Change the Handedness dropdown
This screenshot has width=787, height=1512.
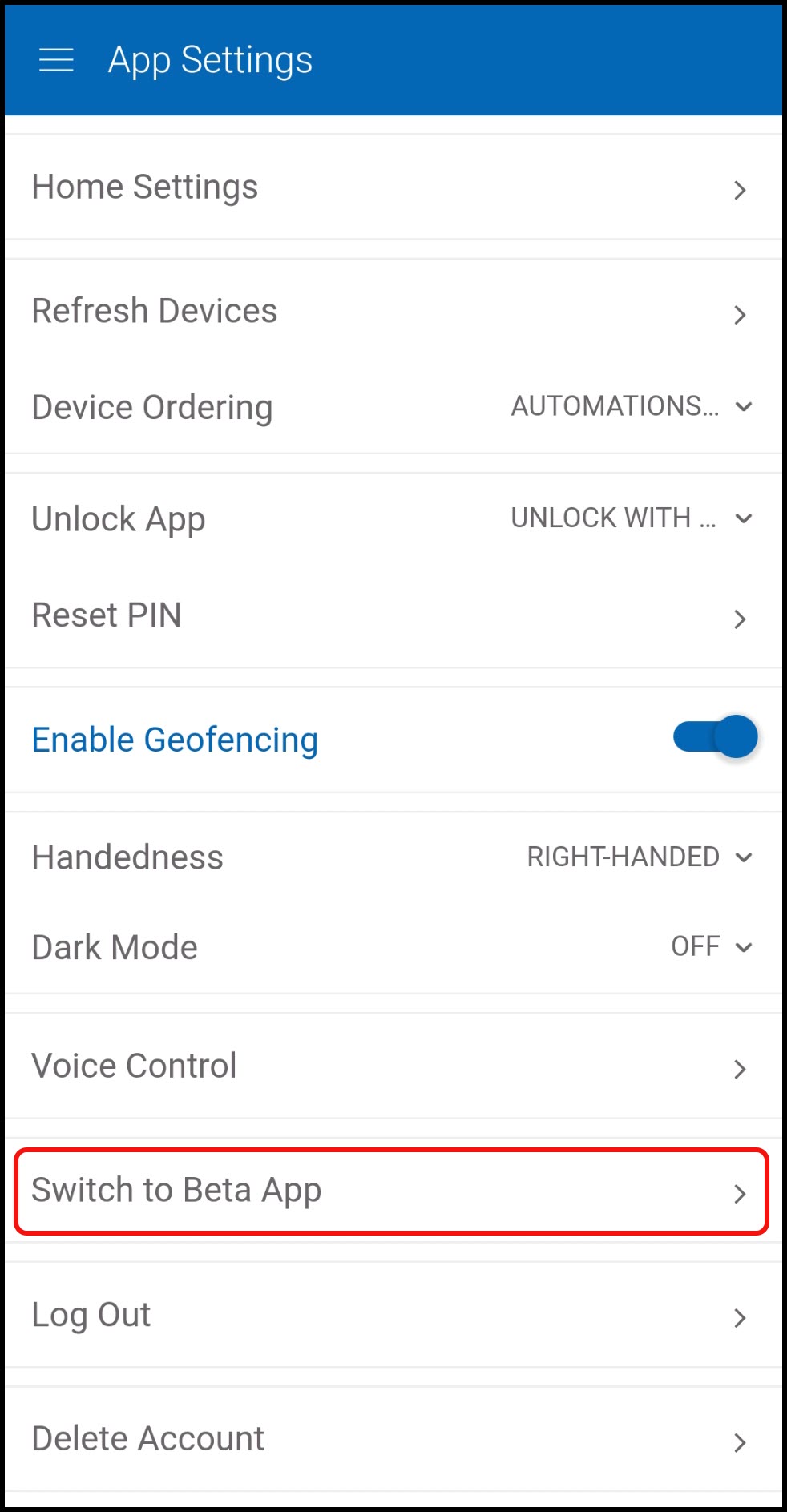tap(639, 857)
